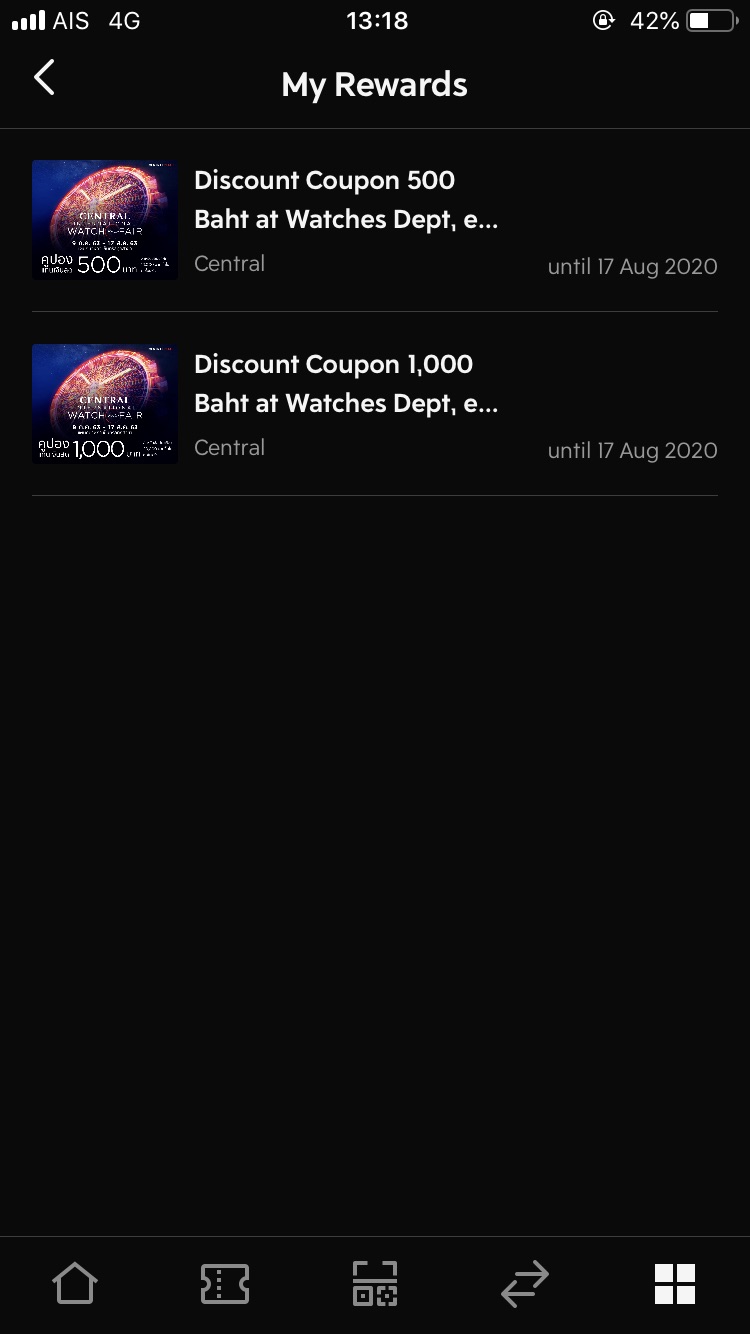The width and height of the screenshot is (750, 1334).
Task: Go back from My Rewards
Action: tap(44, 78)
